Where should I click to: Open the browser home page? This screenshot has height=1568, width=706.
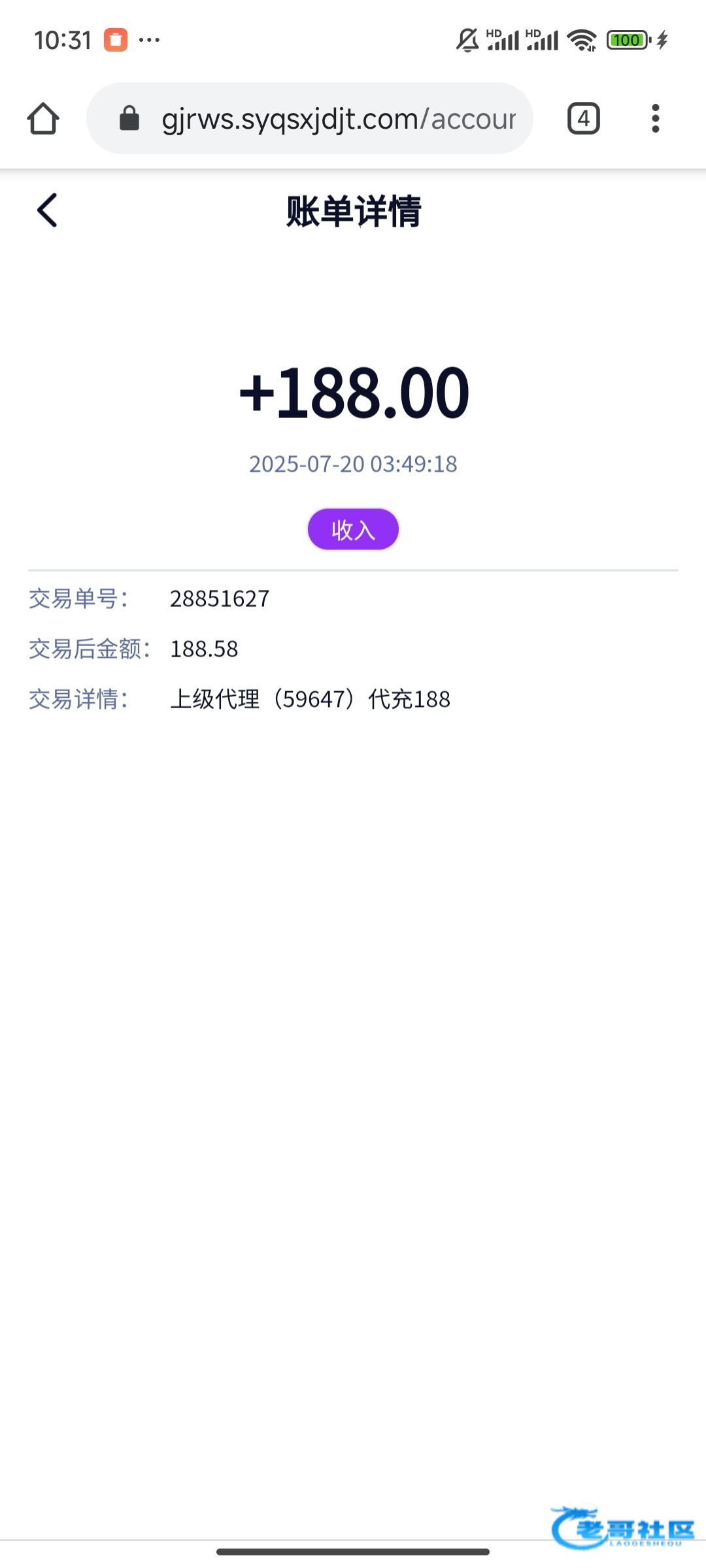click(x=43, y=119)
